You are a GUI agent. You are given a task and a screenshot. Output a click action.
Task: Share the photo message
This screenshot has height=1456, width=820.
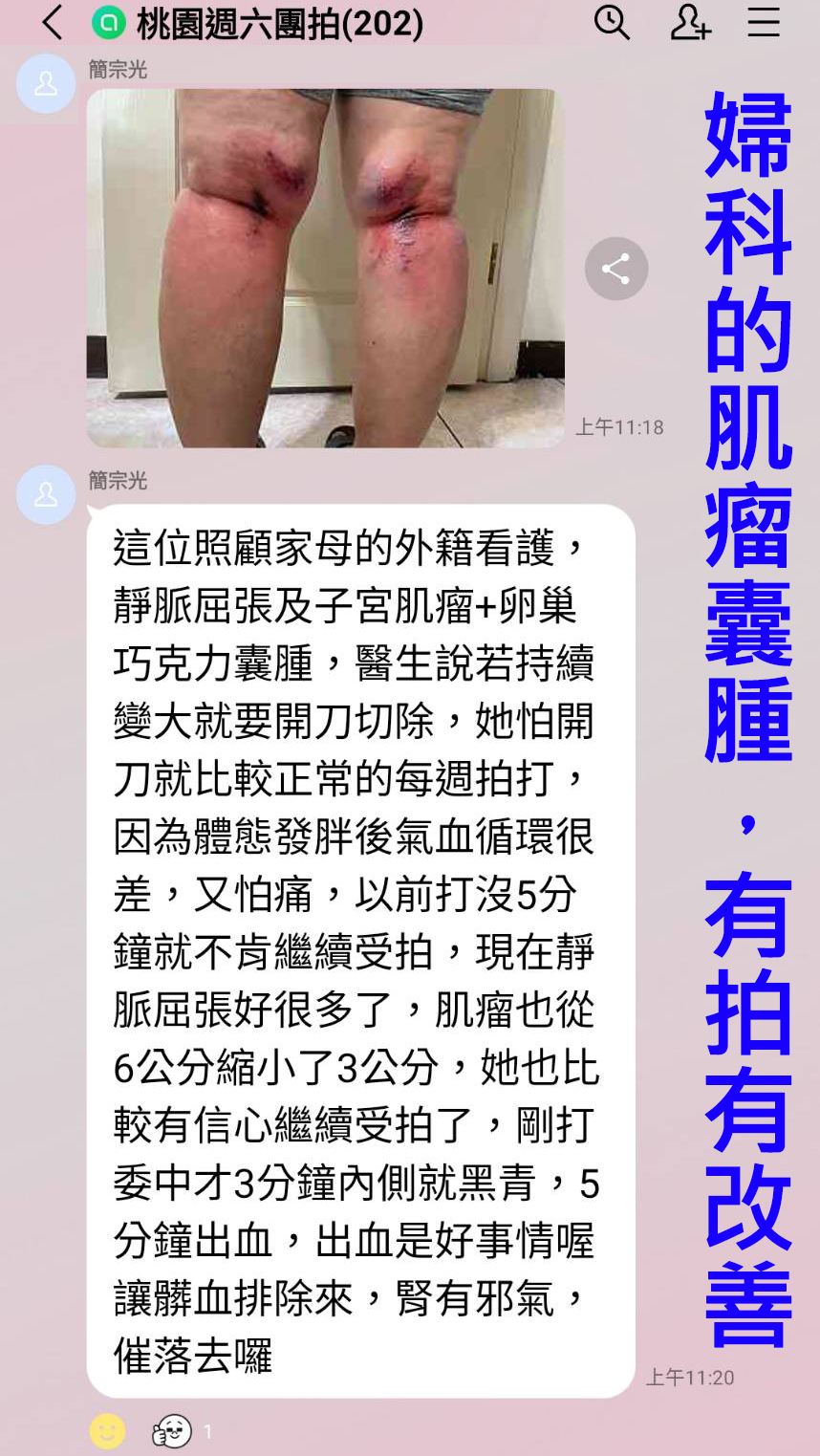pyautogui.click(x=615, y=269)
